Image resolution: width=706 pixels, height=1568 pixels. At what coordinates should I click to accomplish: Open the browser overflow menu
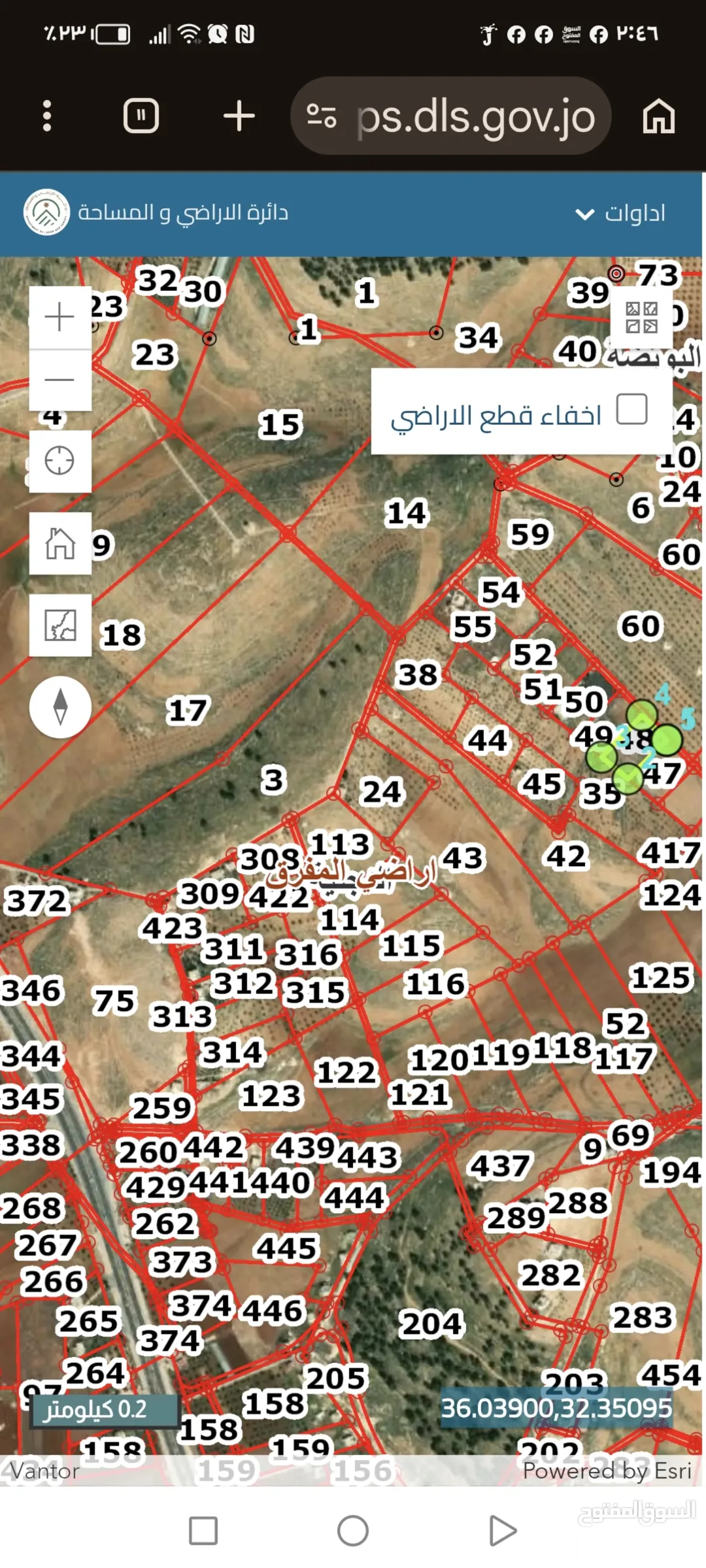pos(46,116)
